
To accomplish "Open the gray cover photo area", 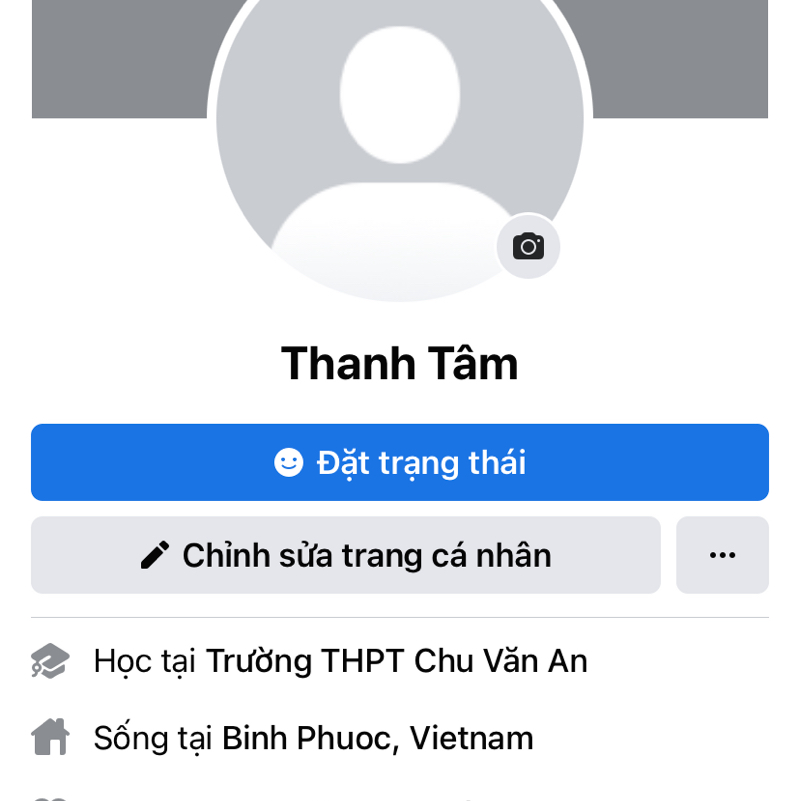I will (680, 60).
